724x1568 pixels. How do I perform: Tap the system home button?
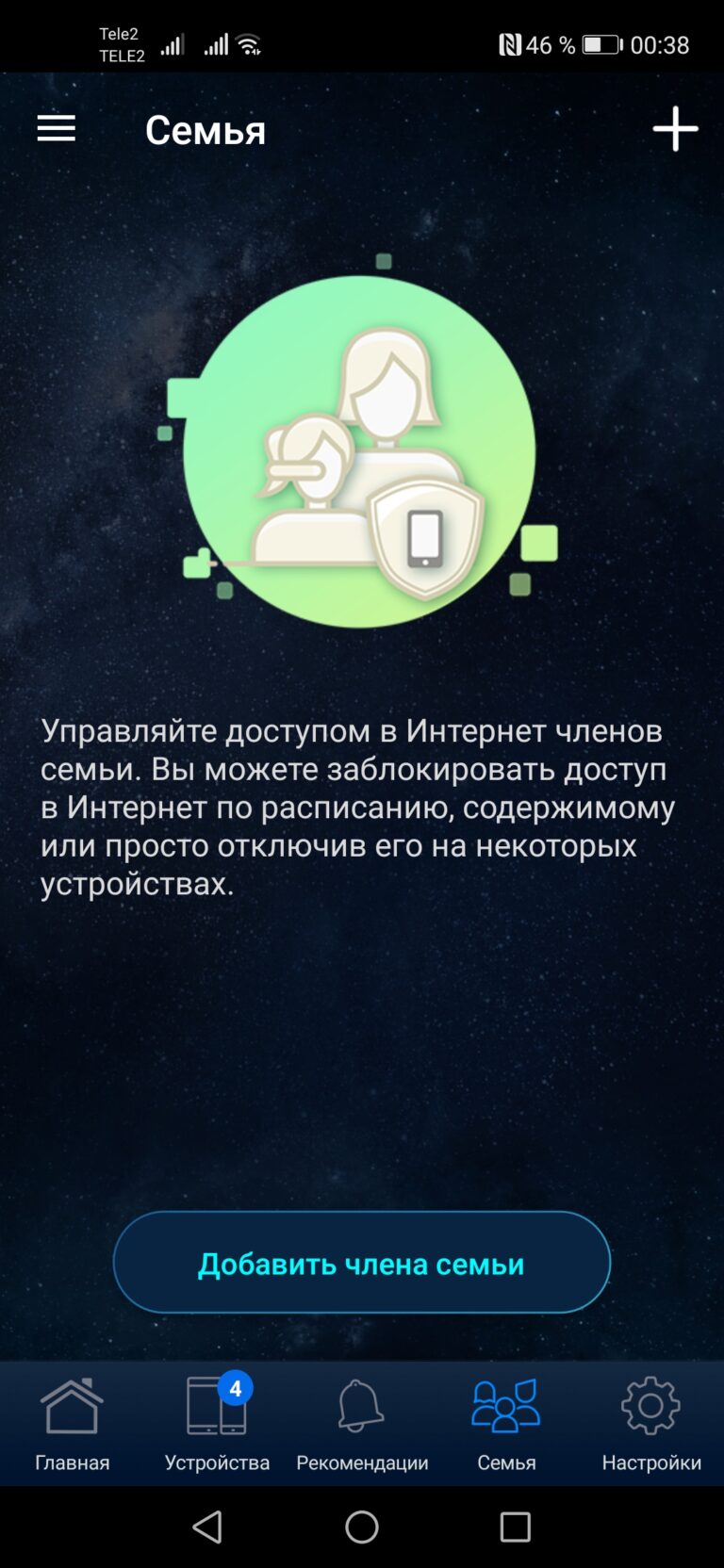coord(362,1527)
